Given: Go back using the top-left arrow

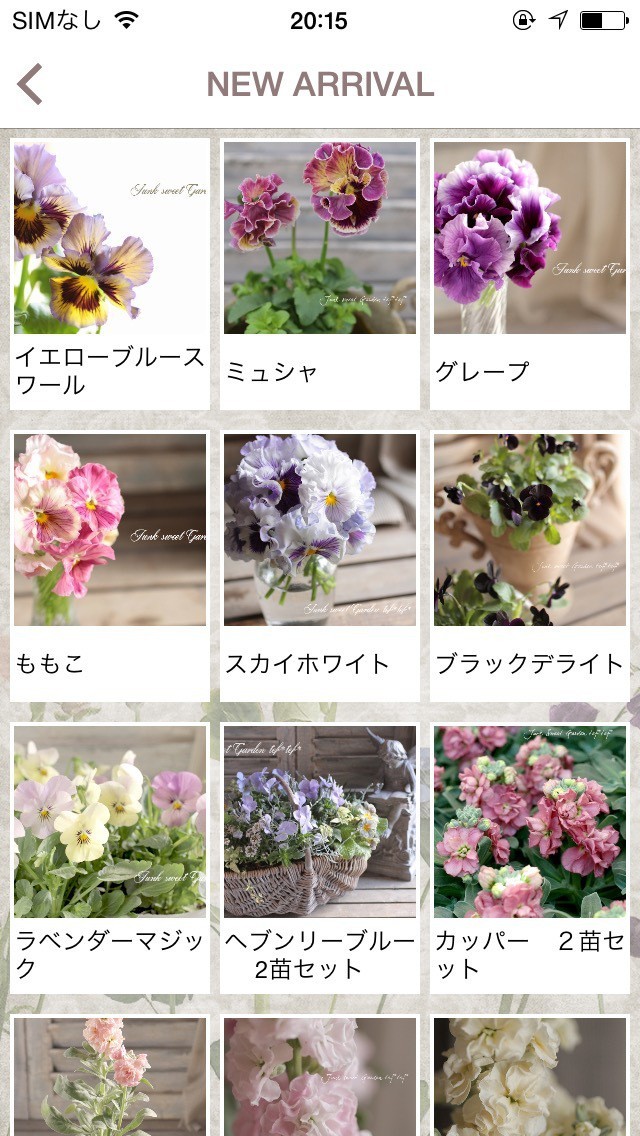Looking at the screenshot, I should coord(30,84).
